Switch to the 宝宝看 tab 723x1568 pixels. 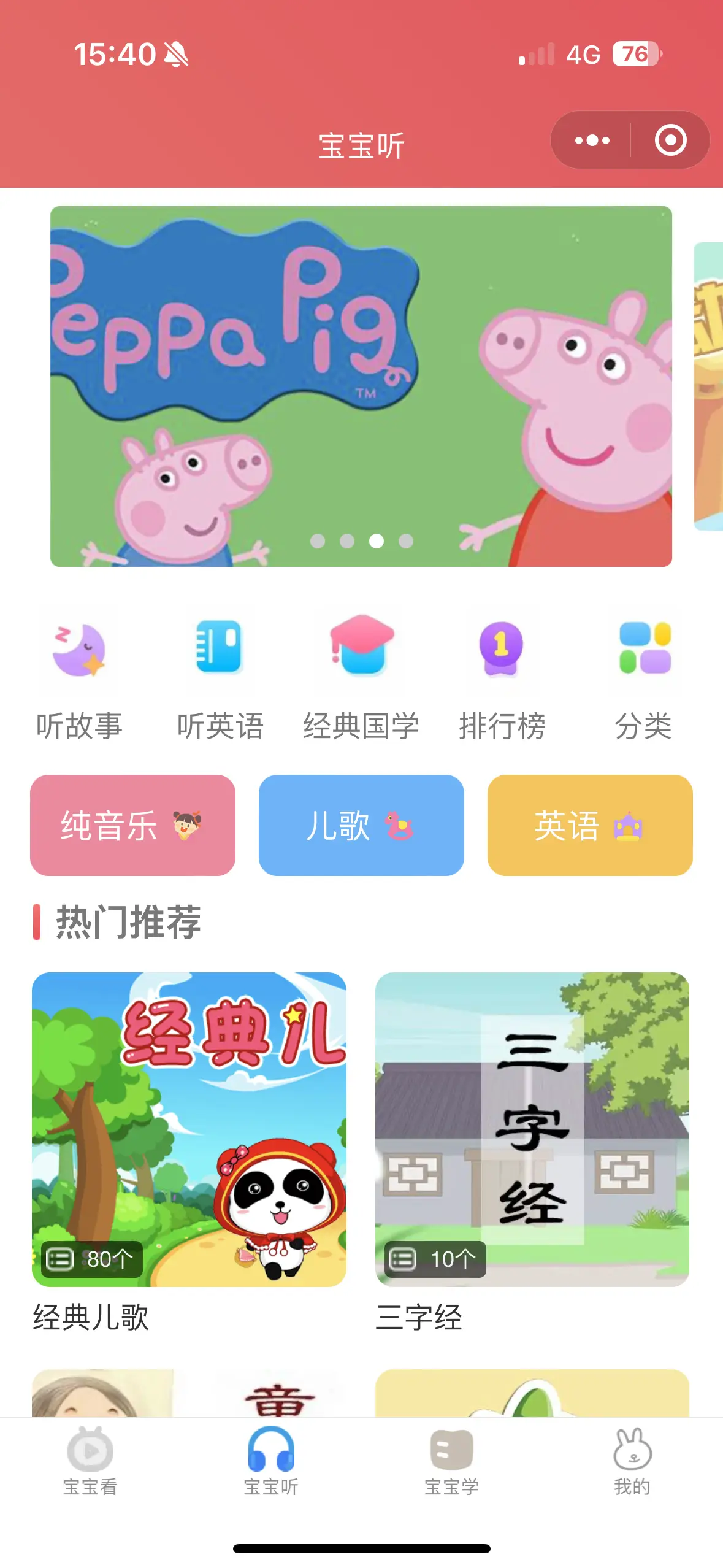90,1461
